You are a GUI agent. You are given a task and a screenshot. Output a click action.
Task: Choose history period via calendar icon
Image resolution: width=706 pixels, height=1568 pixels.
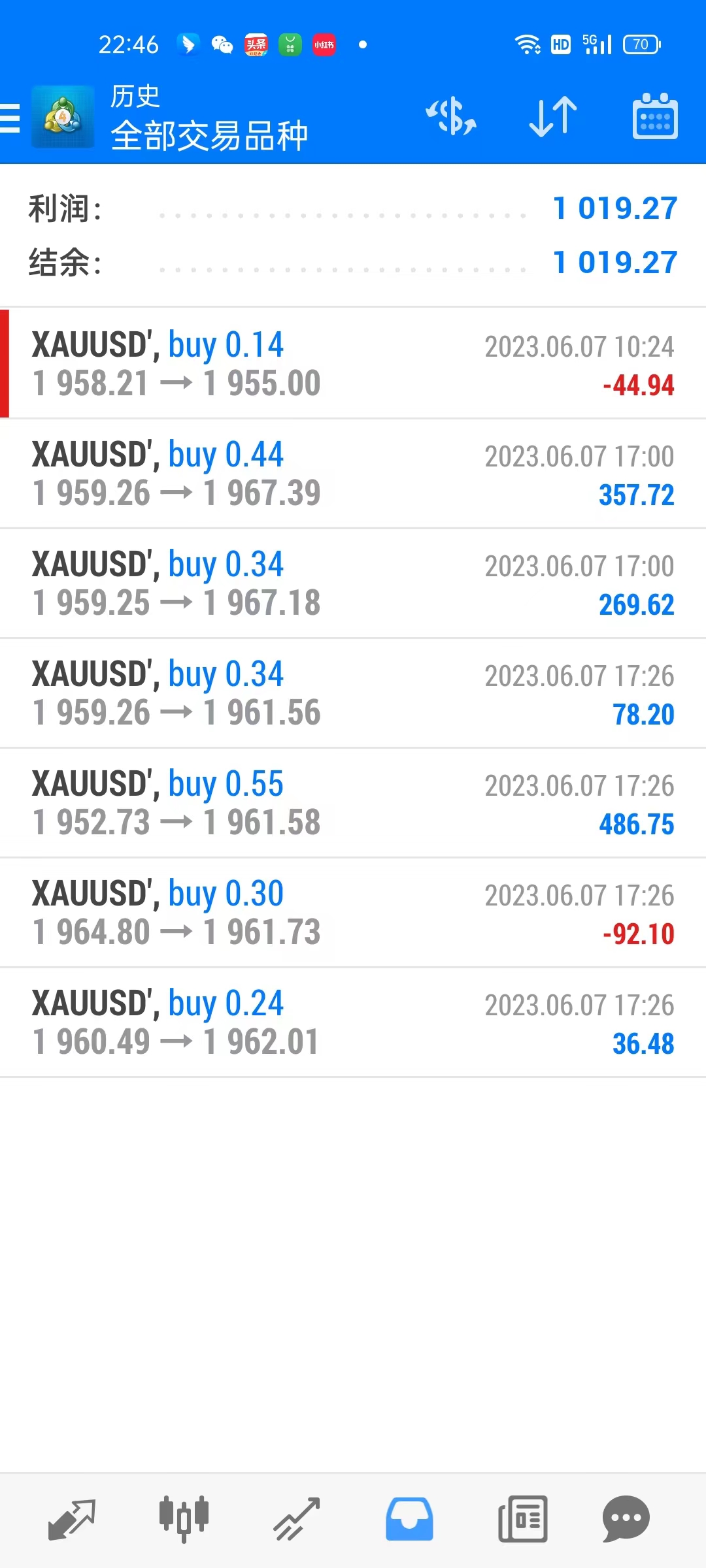[655, 117]
